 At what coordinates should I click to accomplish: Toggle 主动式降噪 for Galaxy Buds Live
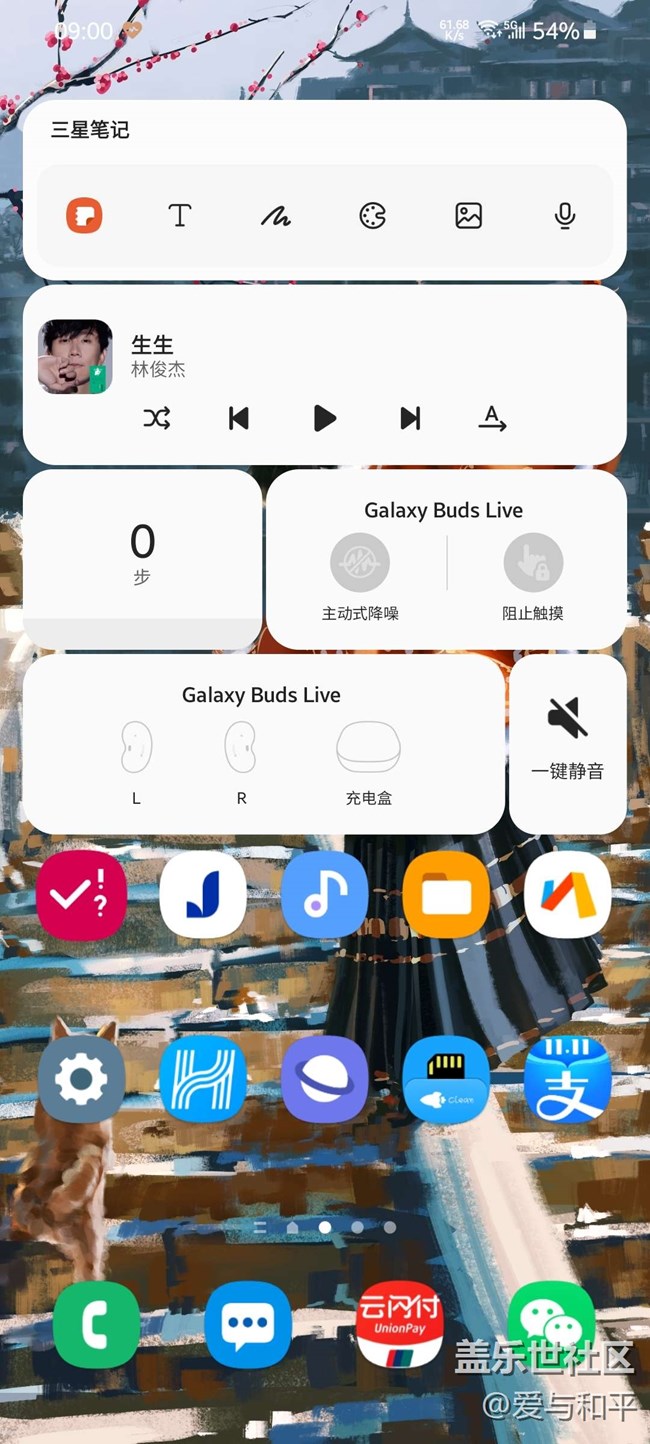point(360,563)
